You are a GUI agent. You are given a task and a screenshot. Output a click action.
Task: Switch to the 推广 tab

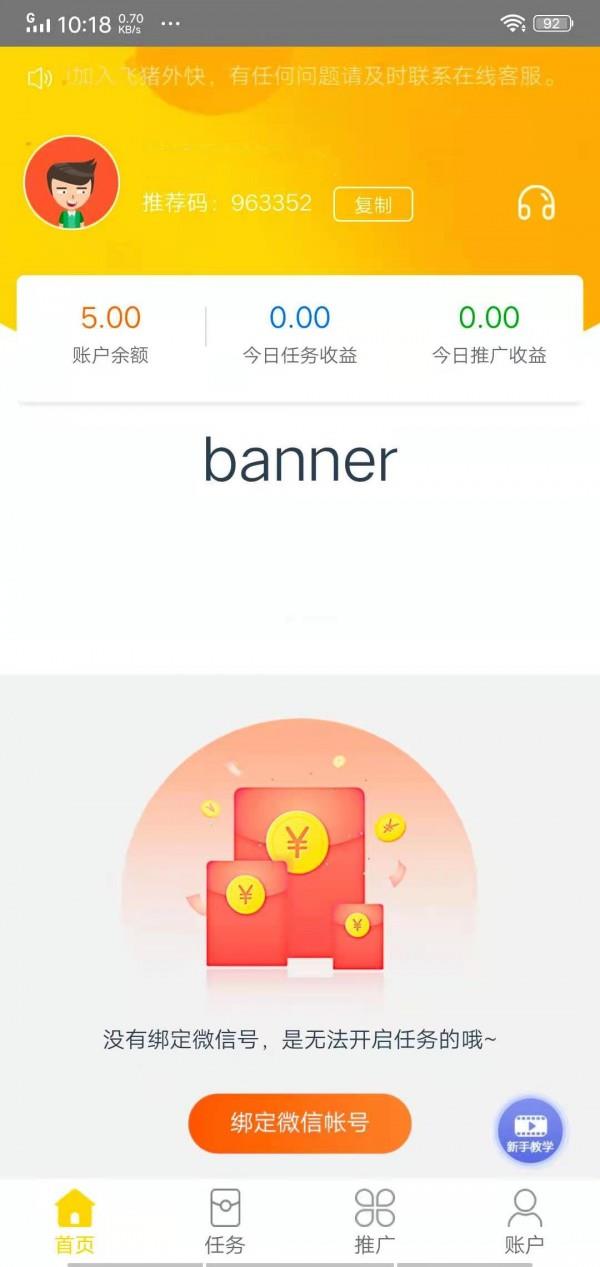(x=375, y=1221)
